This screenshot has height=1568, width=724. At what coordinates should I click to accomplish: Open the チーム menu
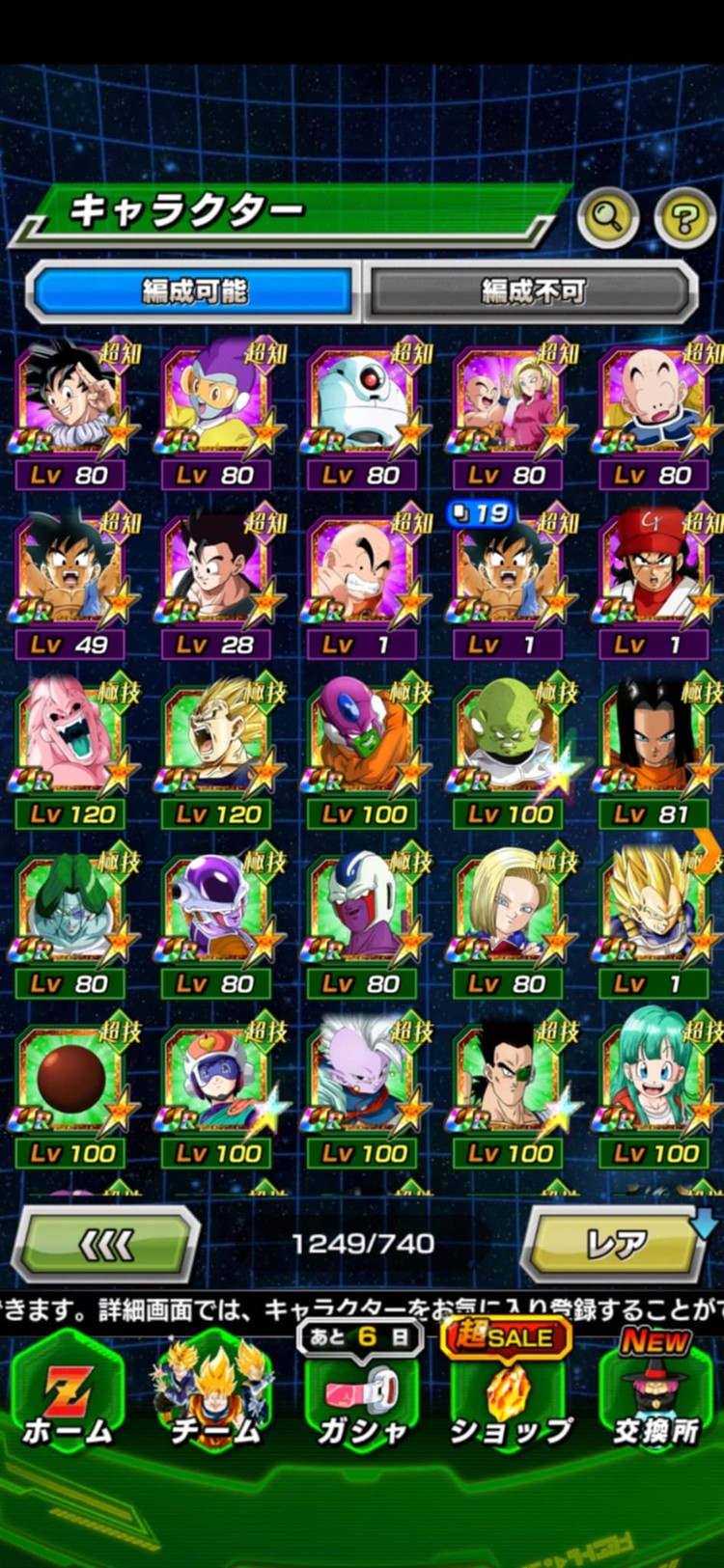(x=214, y=1399)
